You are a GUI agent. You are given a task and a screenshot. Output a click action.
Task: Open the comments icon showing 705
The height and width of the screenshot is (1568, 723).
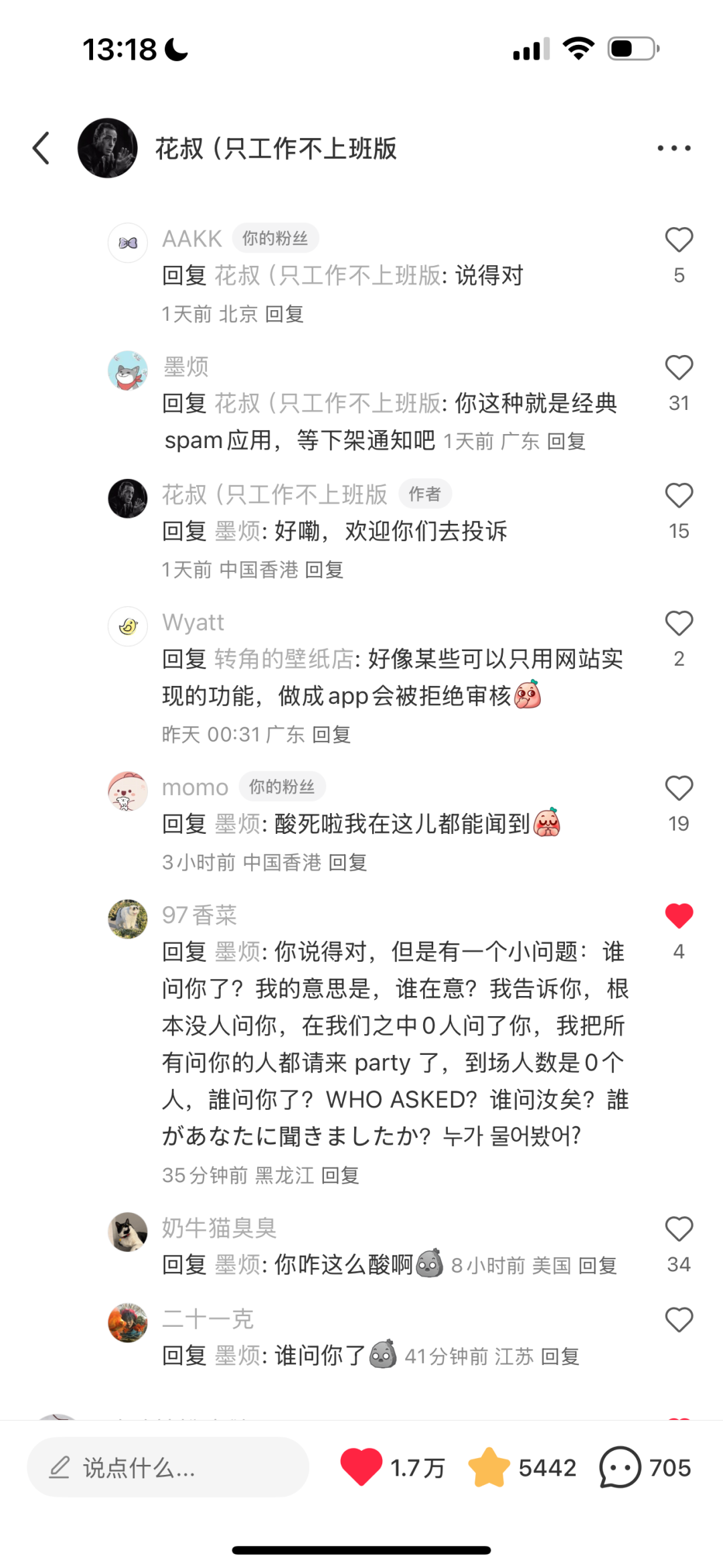pyautogui.click(x=620, y=1468)
